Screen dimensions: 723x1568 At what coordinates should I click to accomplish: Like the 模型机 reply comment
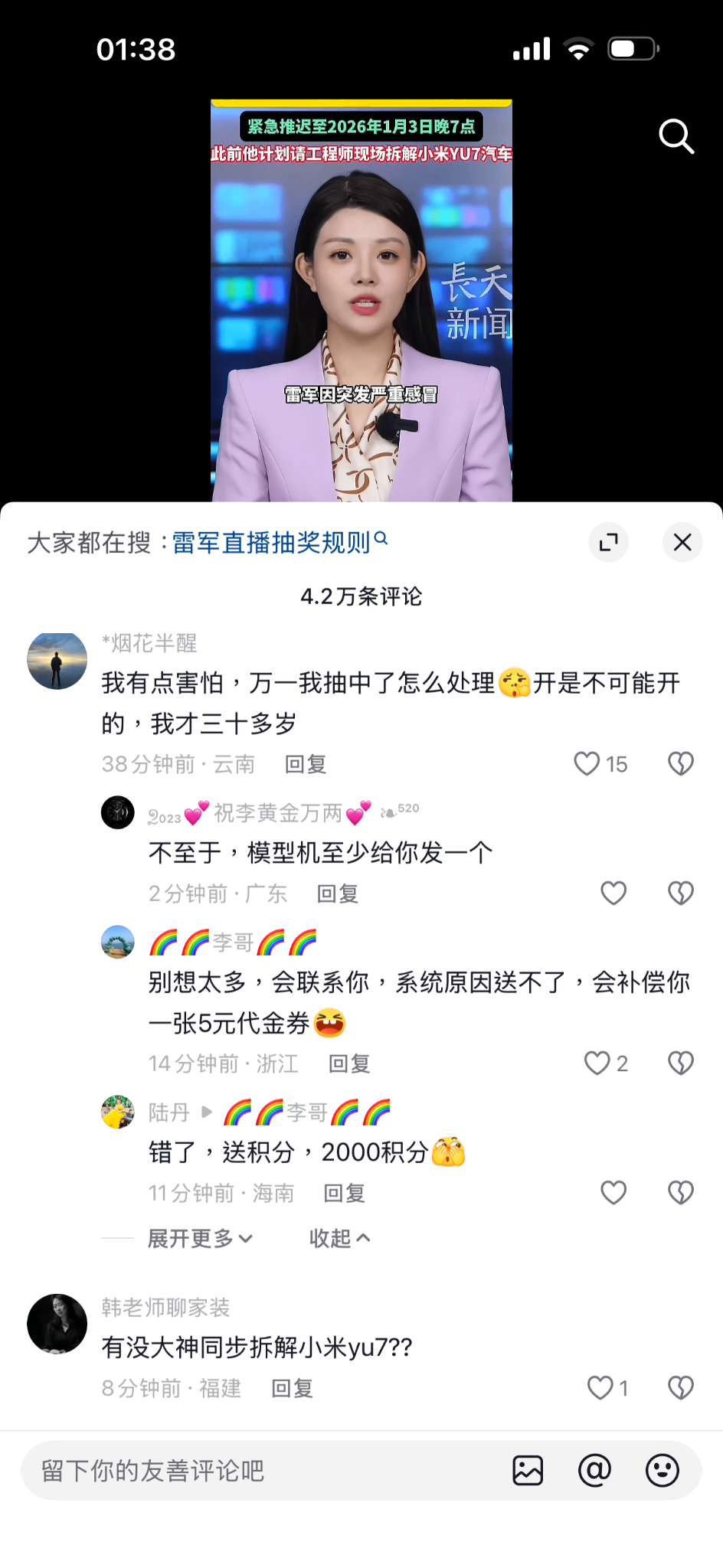pos(613,893)
